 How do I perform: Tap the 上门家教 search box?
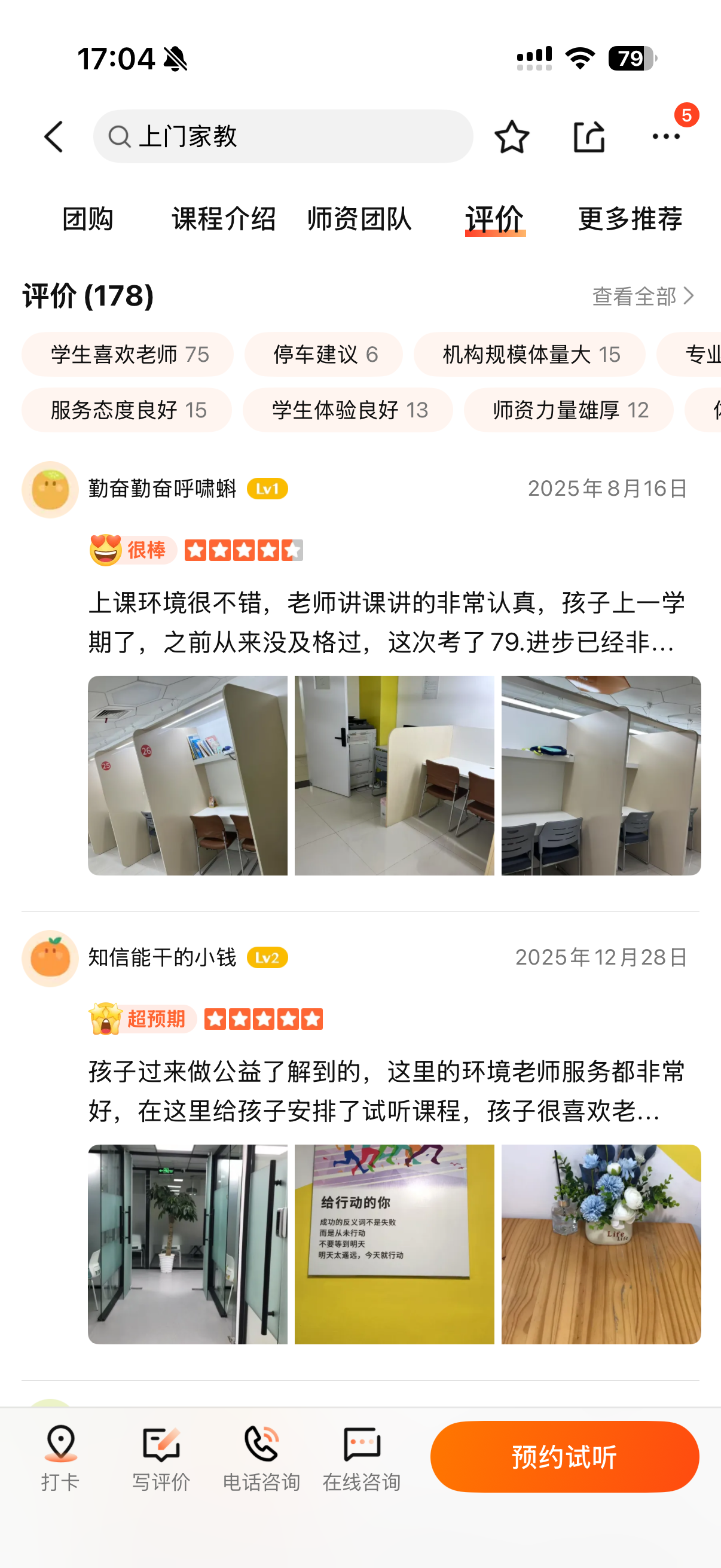[283, 136]
